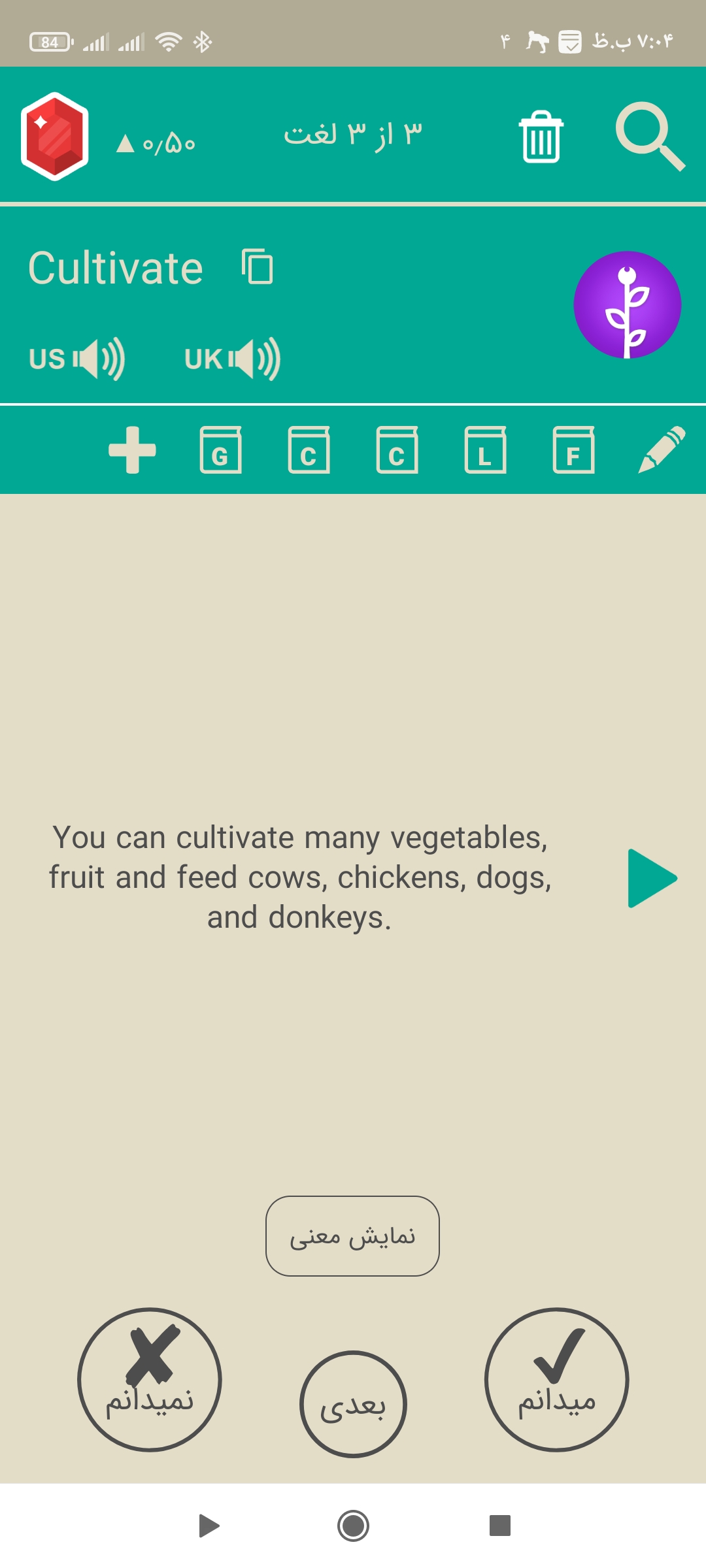
Task: Play the US pronunciation
Action: (77, 359)
